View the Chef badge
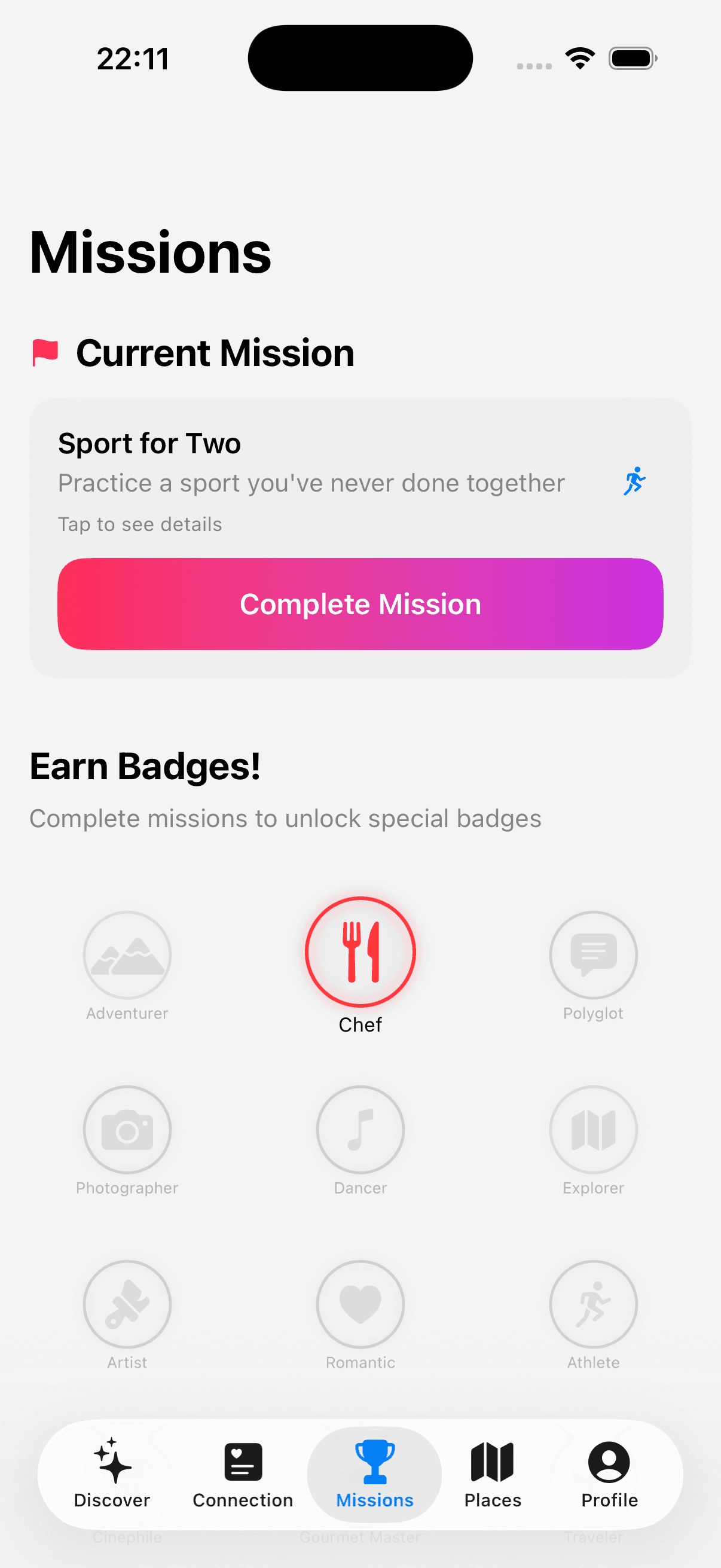 360,952
